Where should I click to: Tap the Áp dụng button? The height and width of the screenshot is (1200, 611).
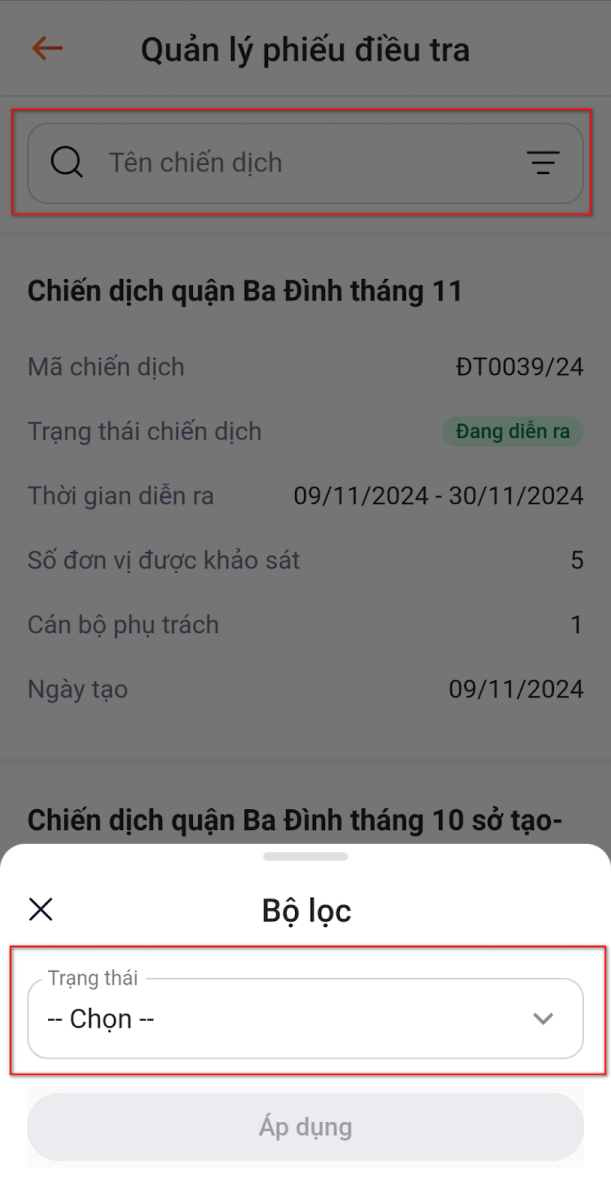pyautogui.click(x=305, y=1128)
